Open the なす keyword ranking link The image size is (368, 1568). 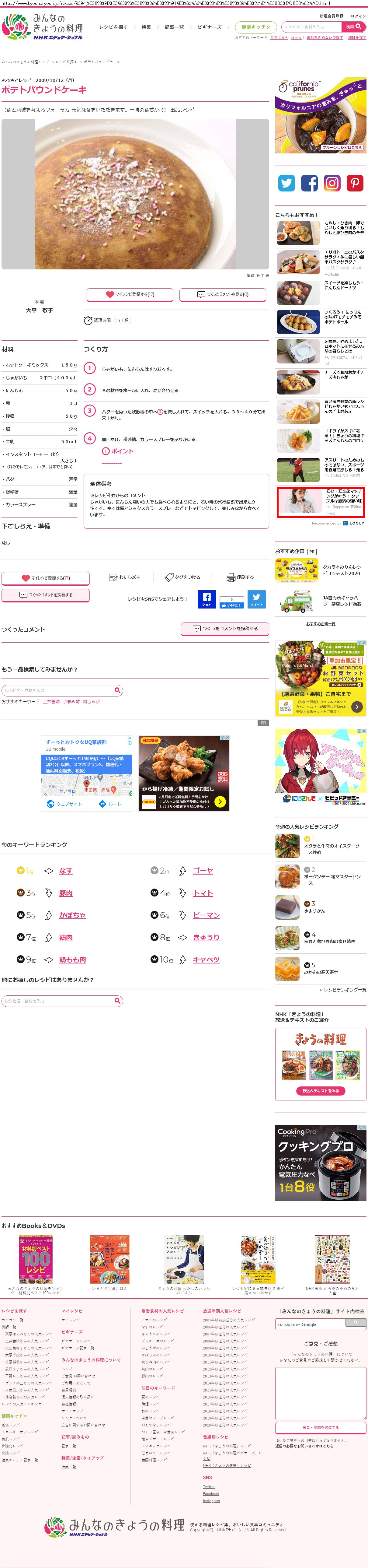point(66,871)
